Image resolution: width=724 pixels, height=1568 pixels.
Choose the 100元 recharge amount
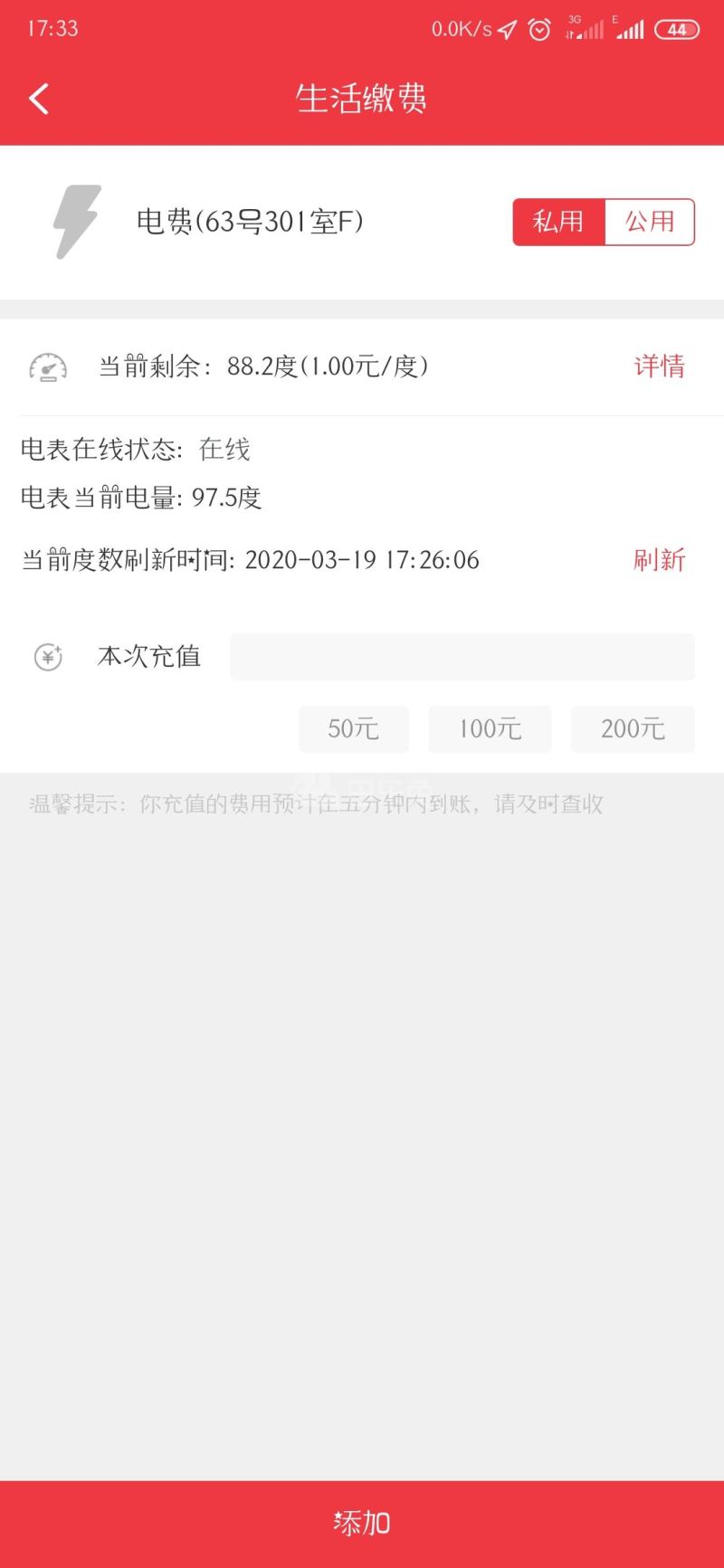[x=490, y=729]
